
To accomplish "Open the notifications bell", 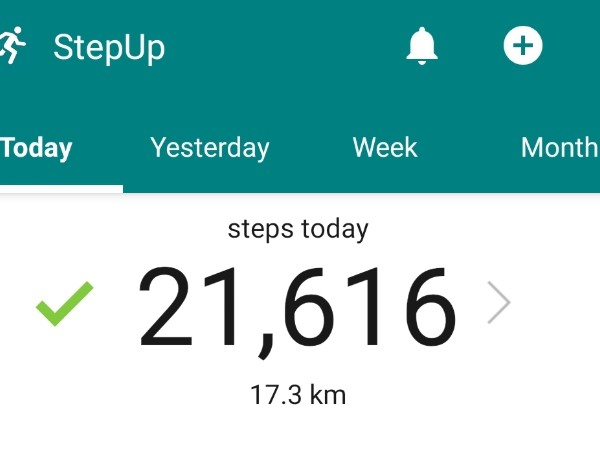I will click(422, 46).
